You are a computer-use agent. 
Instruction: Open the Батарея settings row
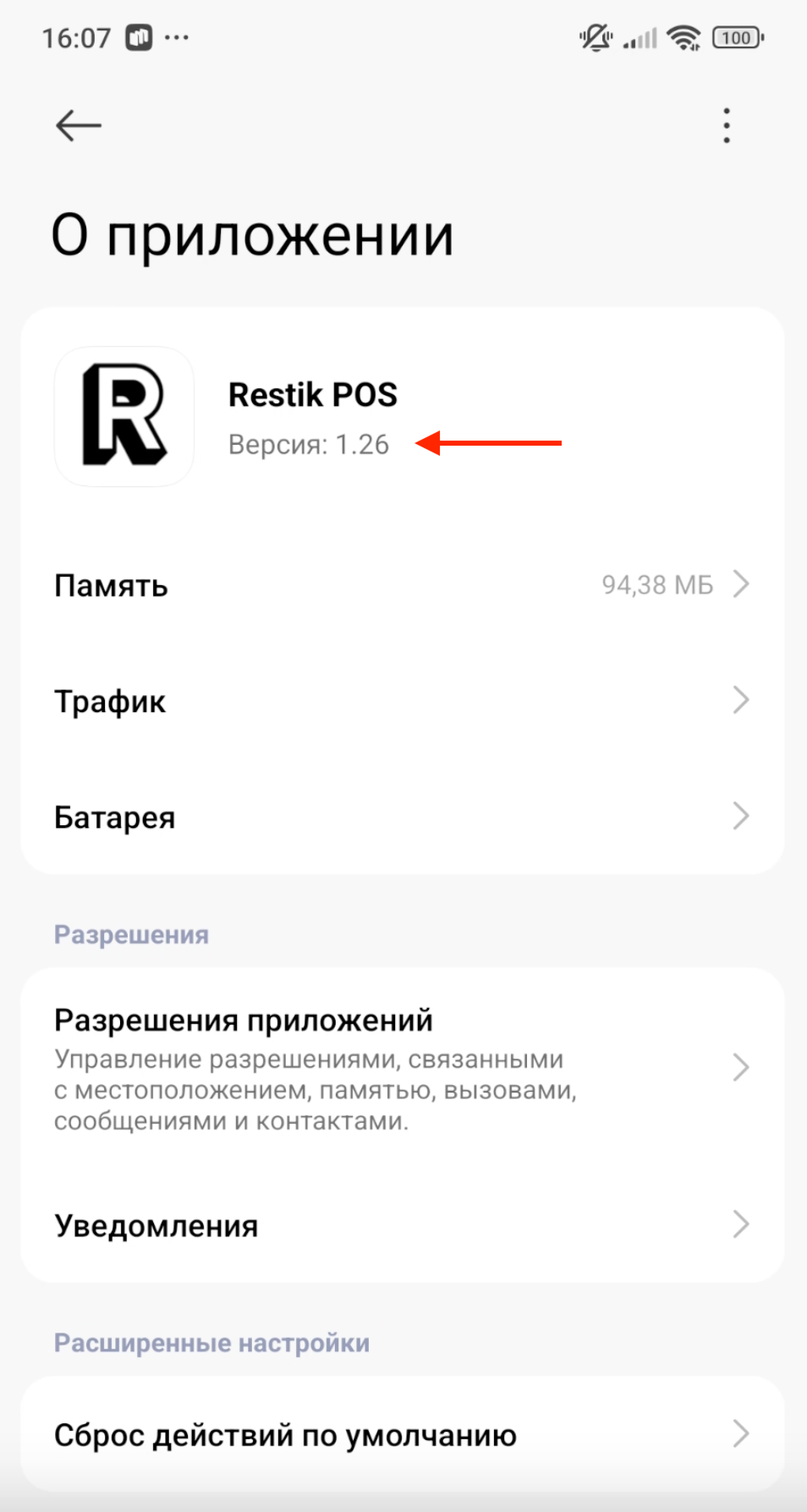tap(403, 817)
